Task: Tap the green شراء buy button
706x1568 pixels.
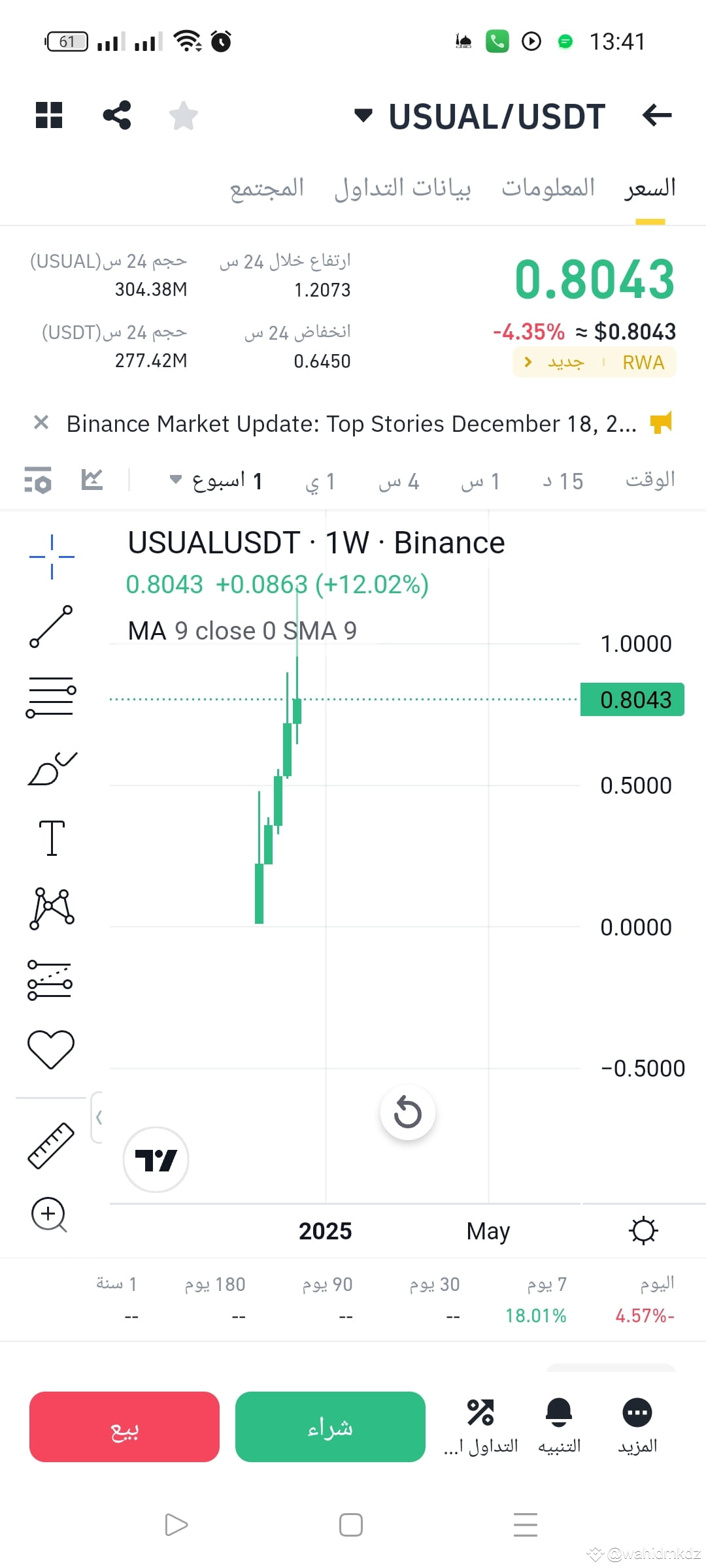Action: click(x=331, y=1428)
